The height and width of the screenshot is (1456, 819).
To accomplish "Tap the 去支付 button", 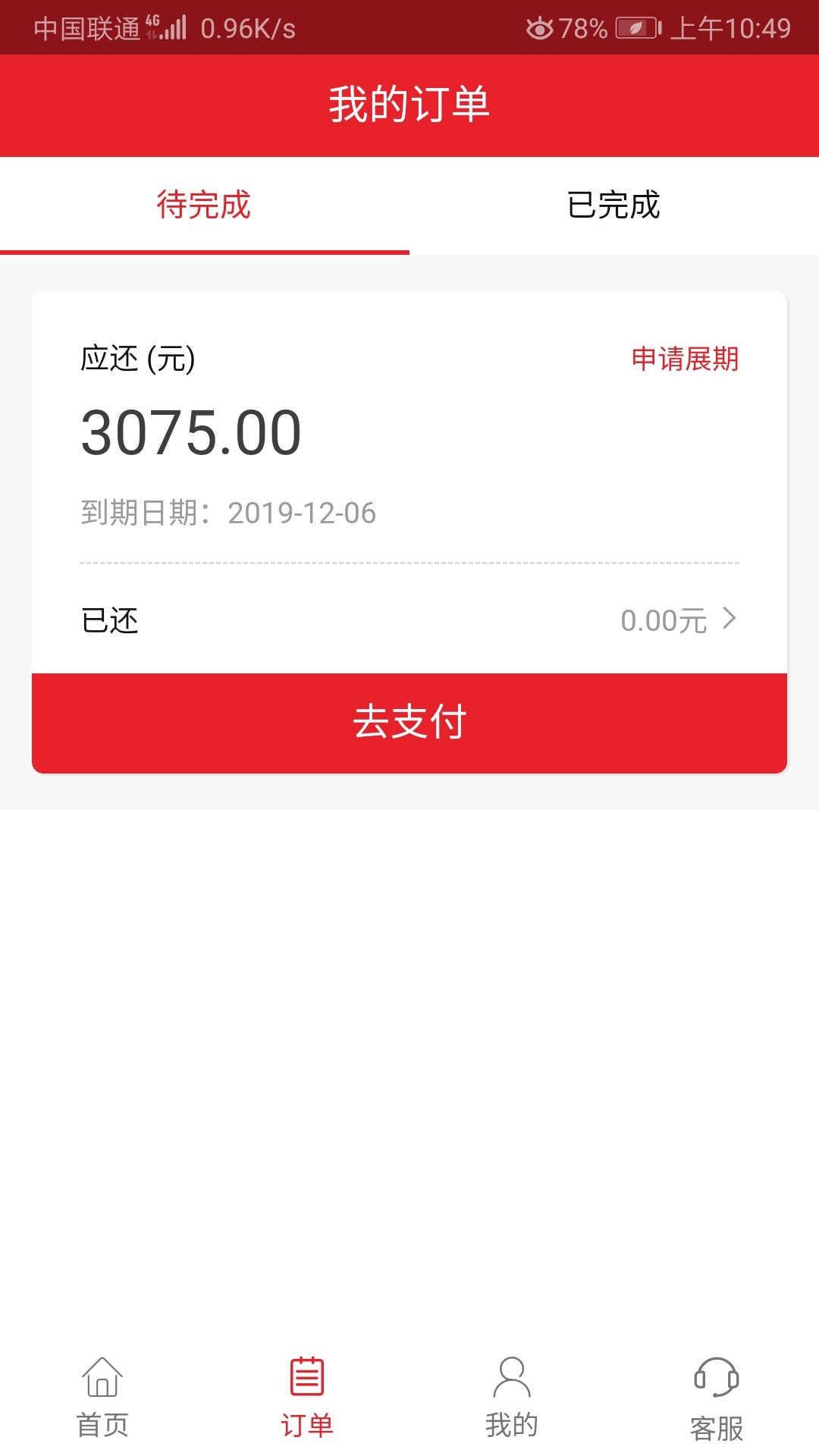I will click(x=409, y=723).
